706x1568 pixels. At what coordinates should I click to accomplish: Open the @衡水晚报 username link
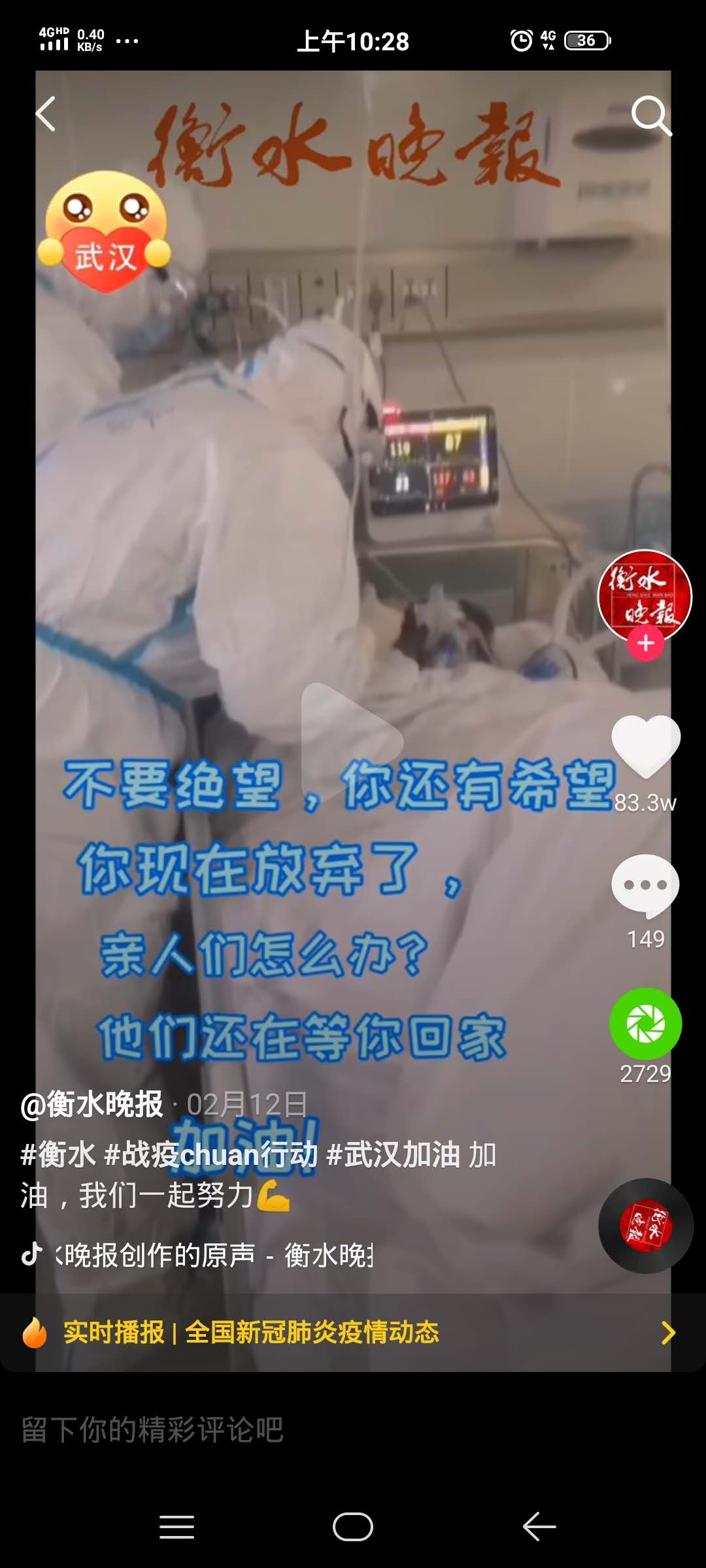coord(92,1104)
